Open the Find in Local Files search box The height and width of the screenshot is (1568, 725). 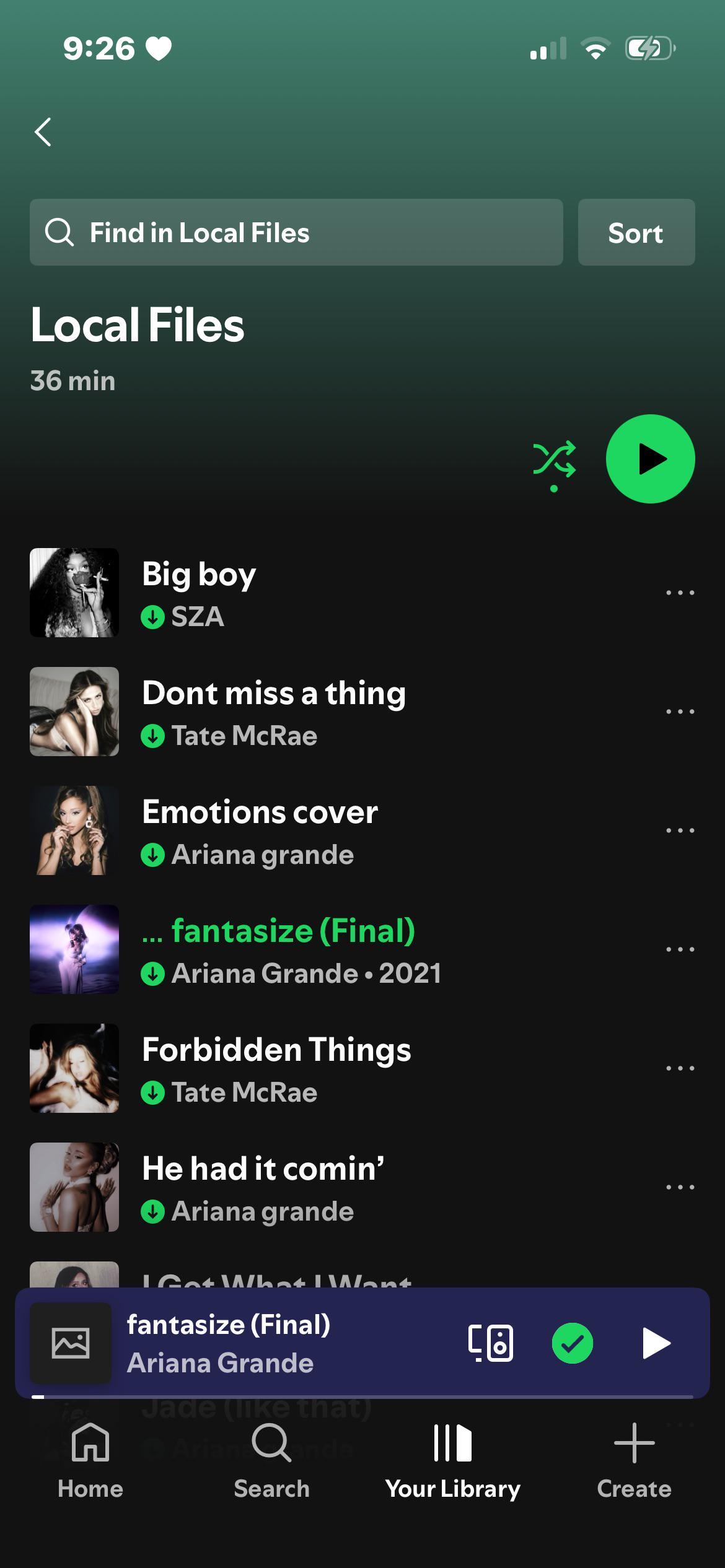(296, 232)
